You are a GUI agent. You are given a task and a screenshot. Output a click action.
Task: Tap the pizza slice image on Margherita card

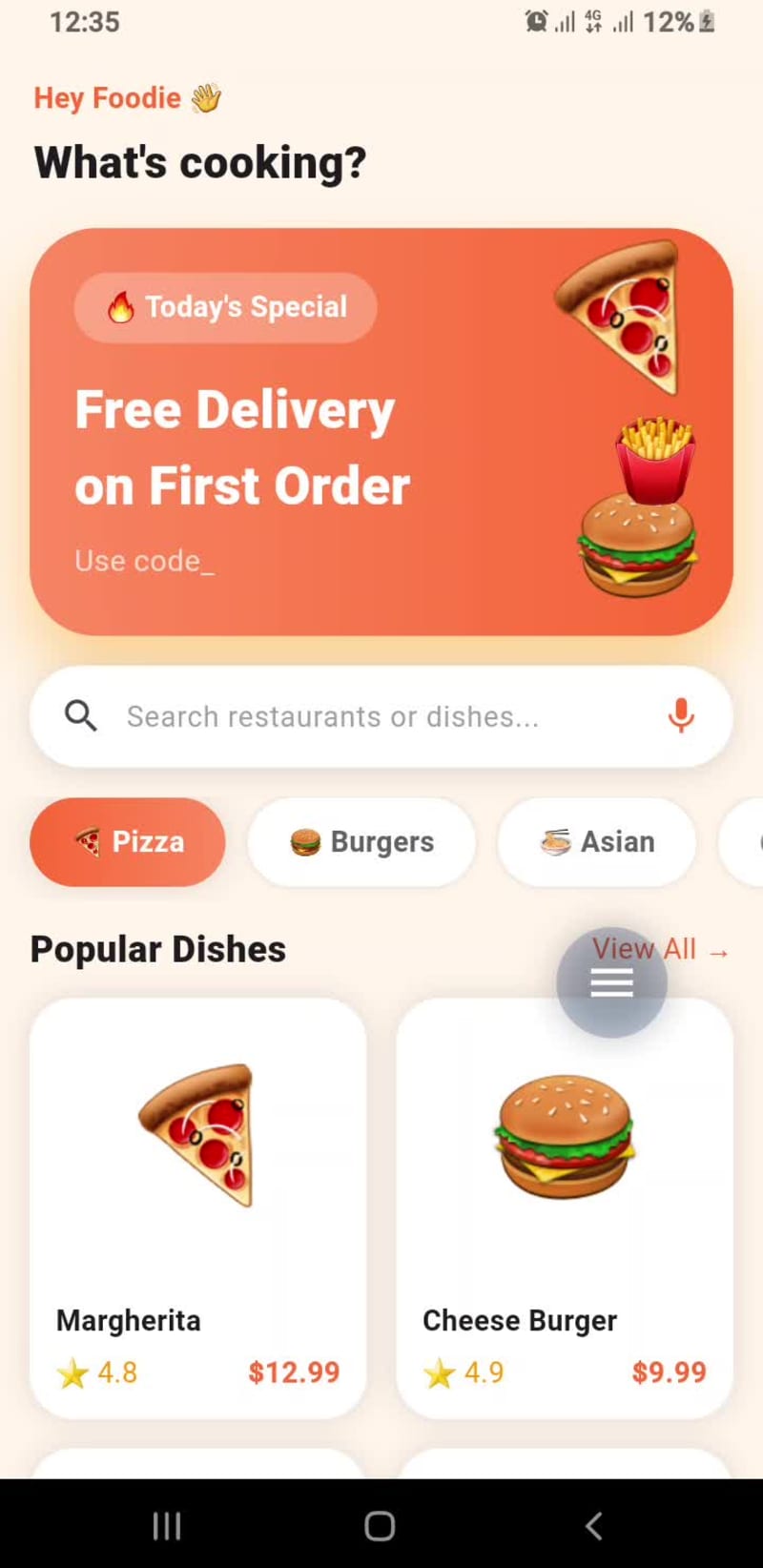click(x=197, y=1135)
